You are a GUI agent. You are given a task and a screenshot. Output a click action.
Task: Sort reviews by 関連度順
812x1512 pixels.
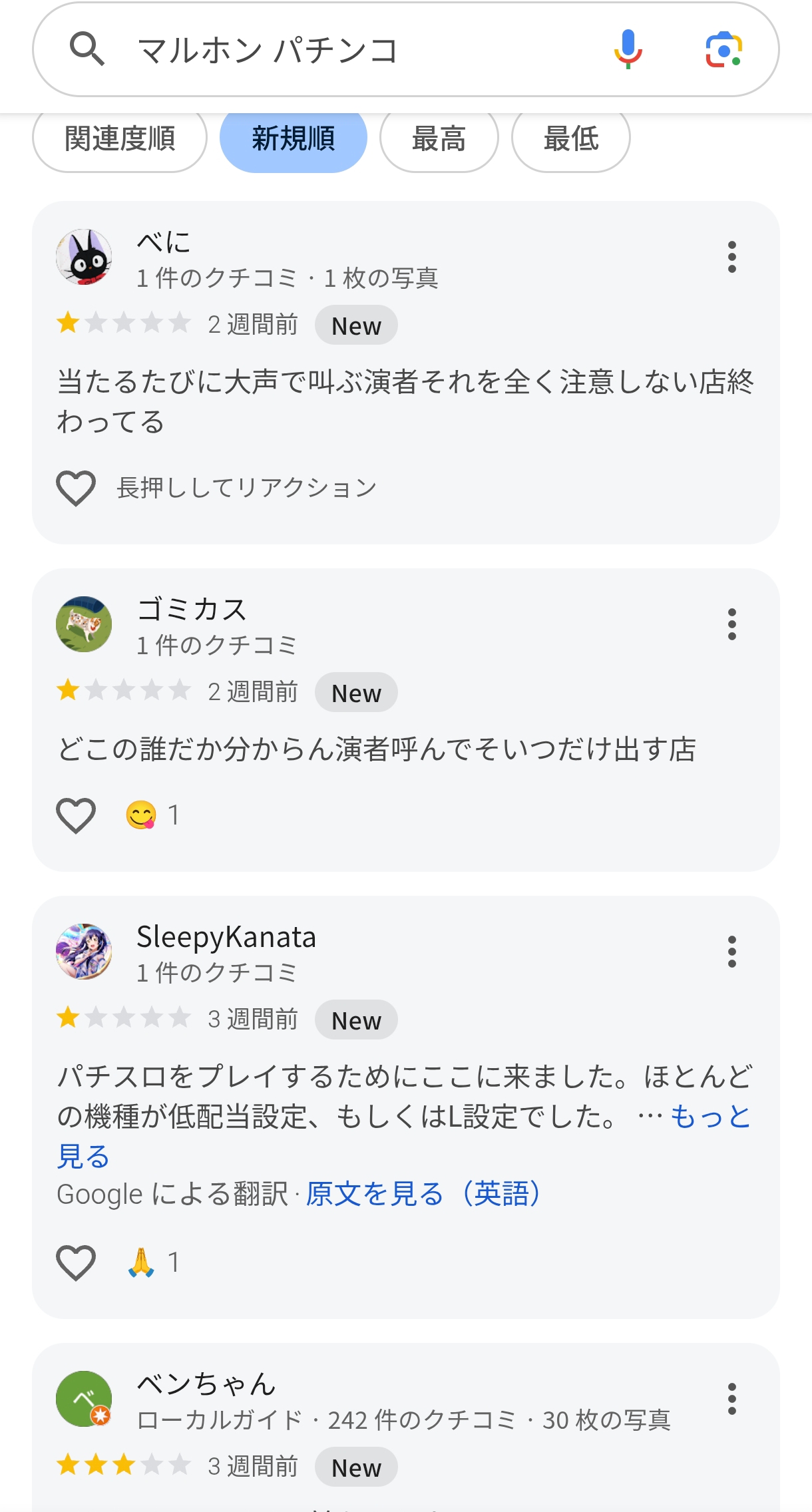click(x=120, y=139)
